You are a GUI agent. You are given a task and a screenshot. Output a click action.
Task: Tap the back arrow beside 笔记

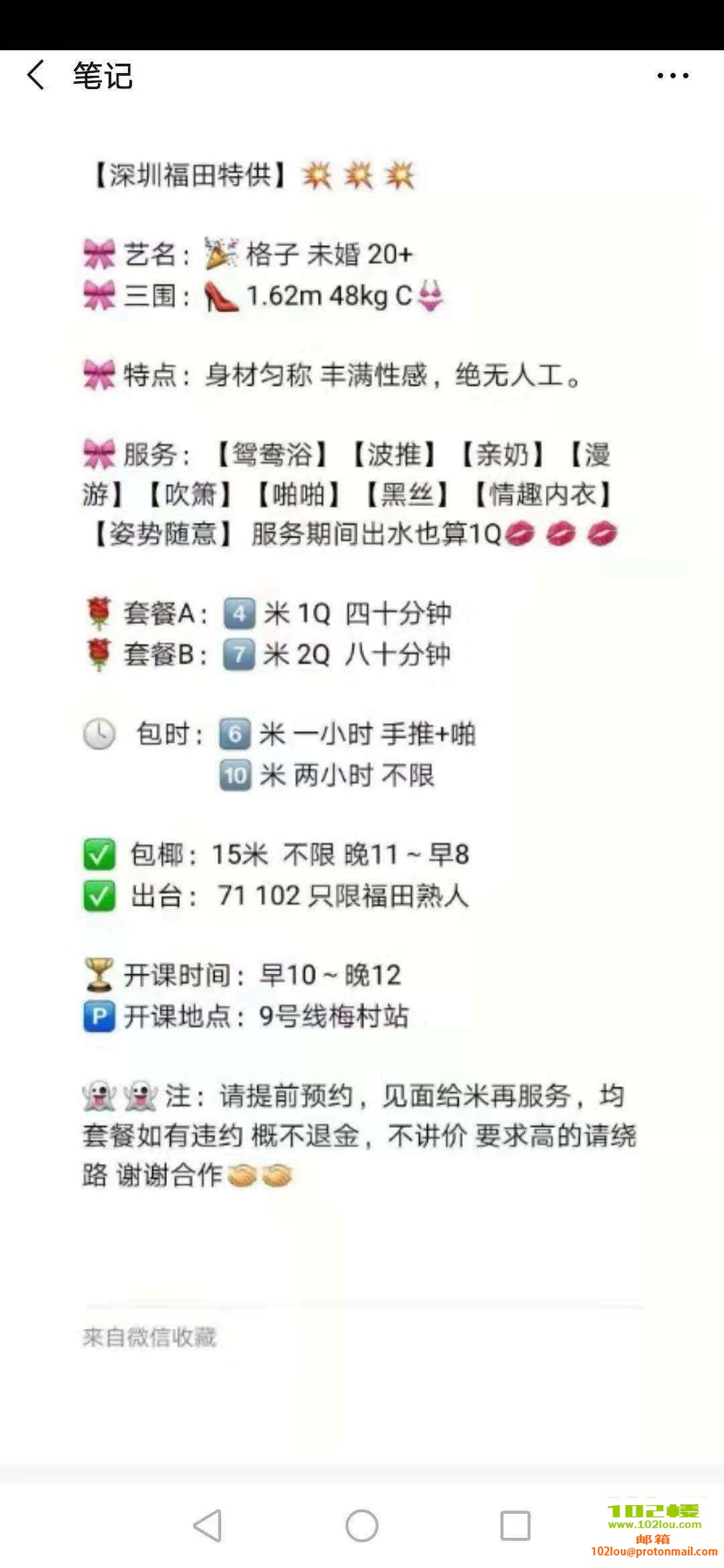tap(35, 76)
